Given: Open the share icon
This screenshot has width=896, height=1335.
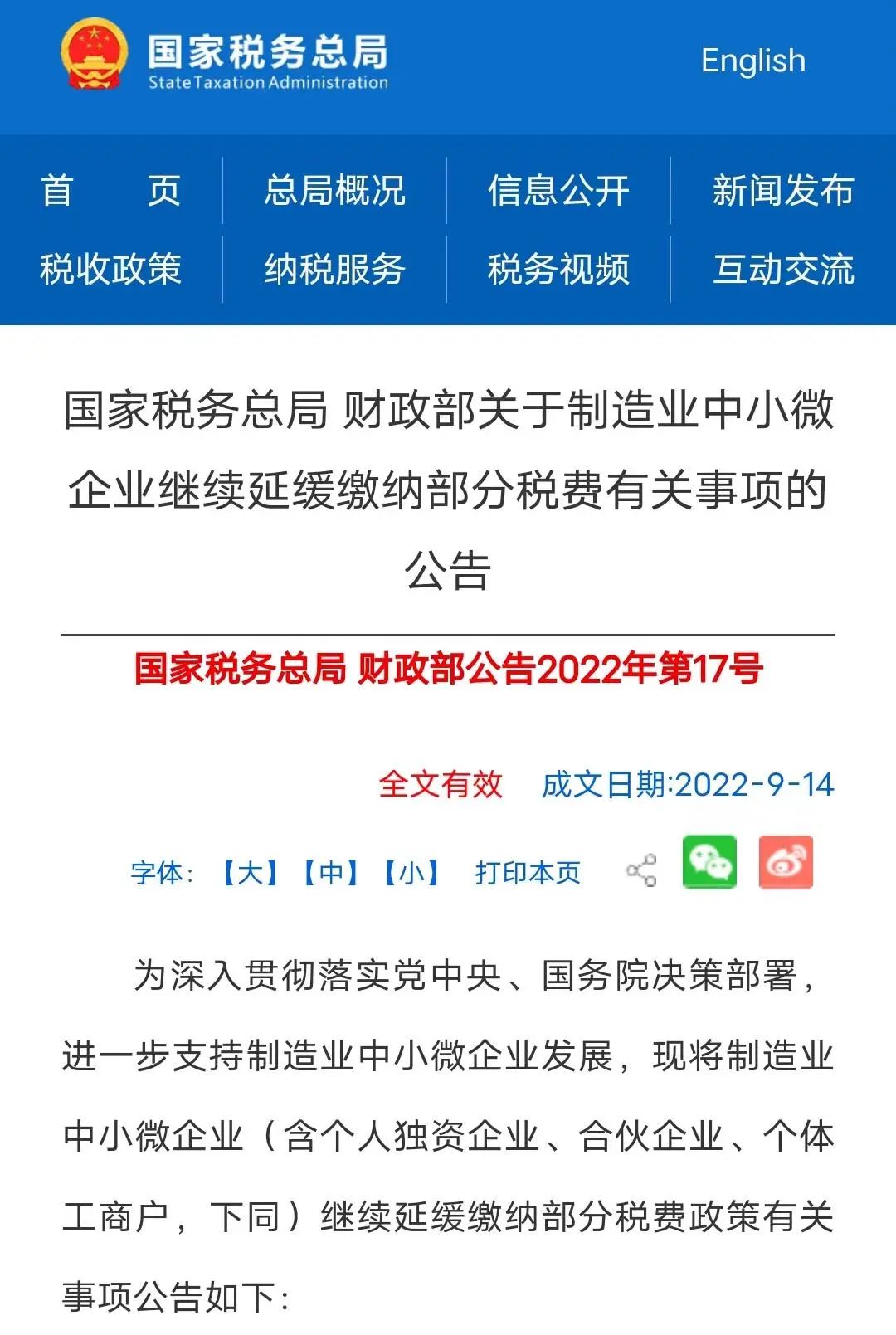Looking at the screenshot, I should pos(641,870).
